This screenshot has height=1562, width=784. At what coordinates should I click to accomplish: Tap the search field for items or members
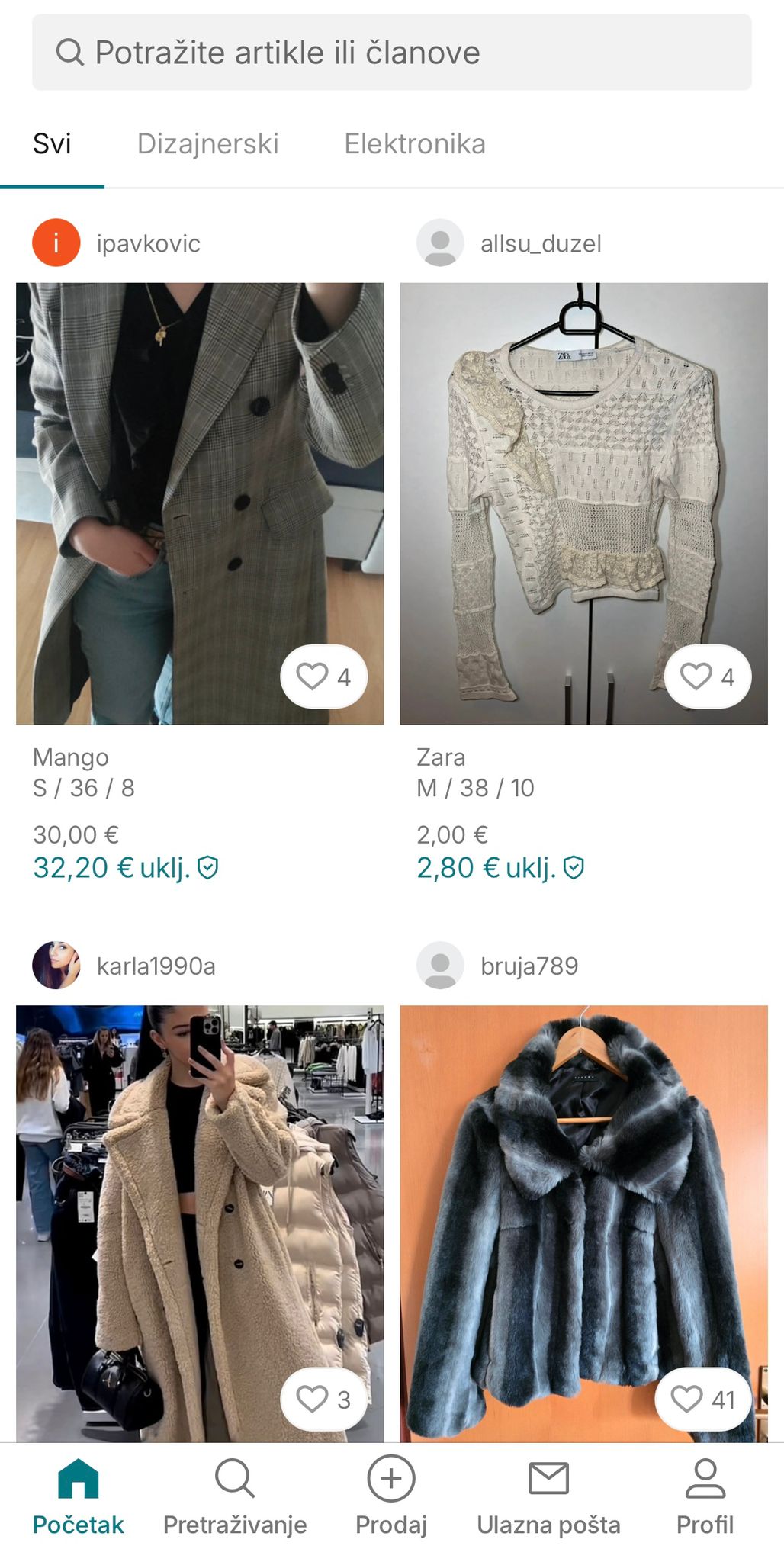391,53
